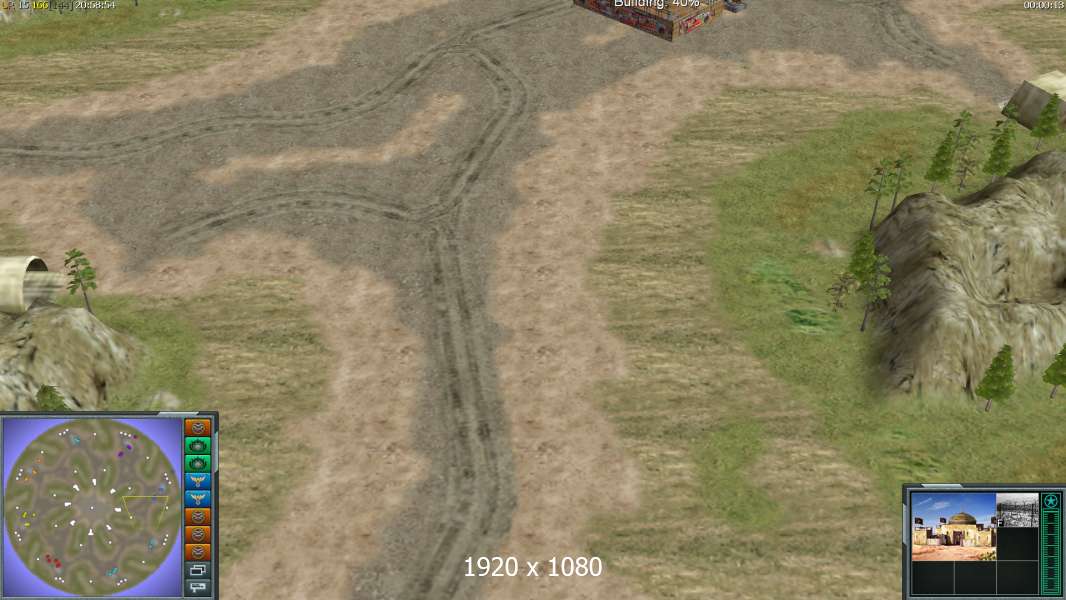This screenshot has height=600, width=1066.
Task: Select the barbed wire upgrade icon
Action: tap(1018, 510)
